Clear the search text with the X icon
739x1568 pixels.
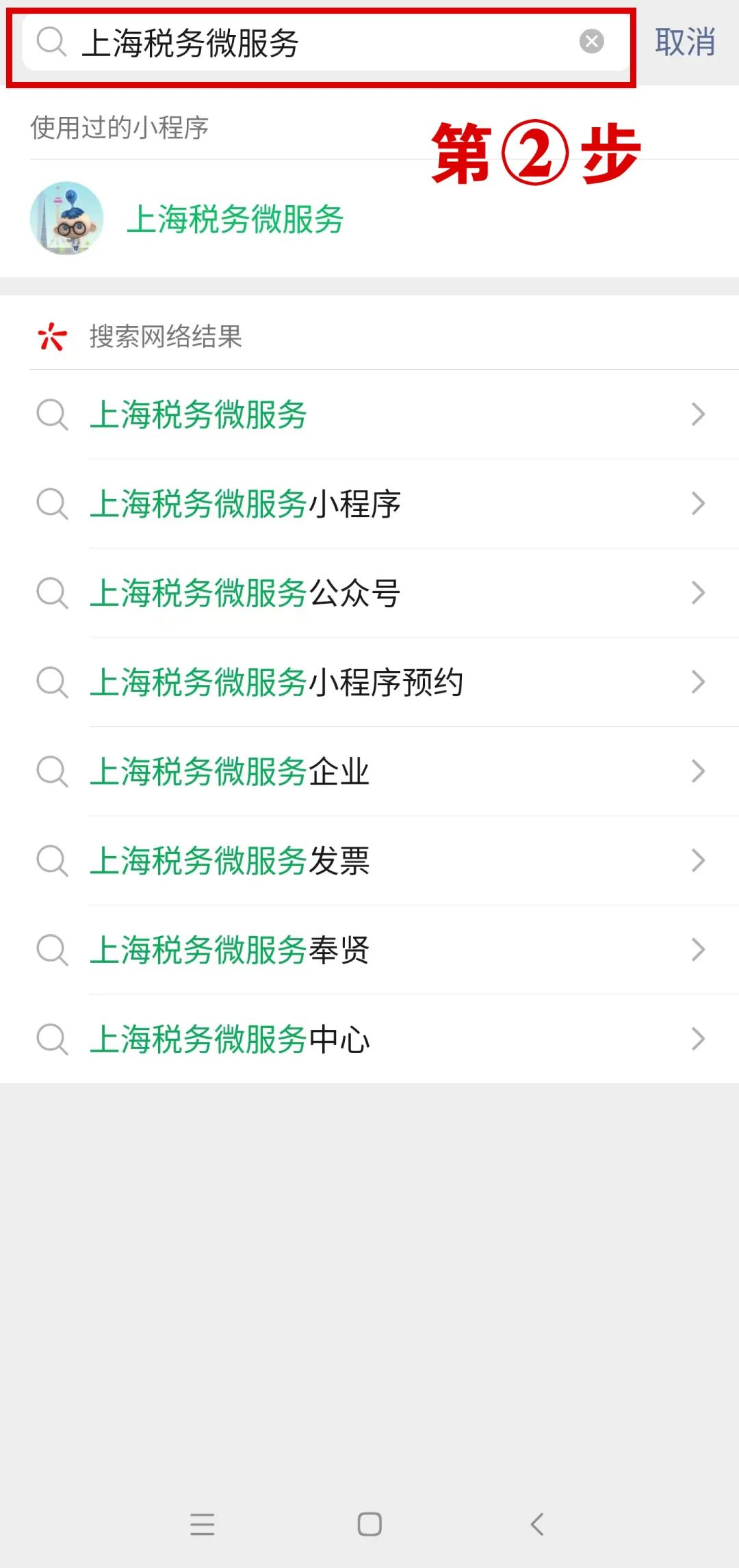pos(592,42)
